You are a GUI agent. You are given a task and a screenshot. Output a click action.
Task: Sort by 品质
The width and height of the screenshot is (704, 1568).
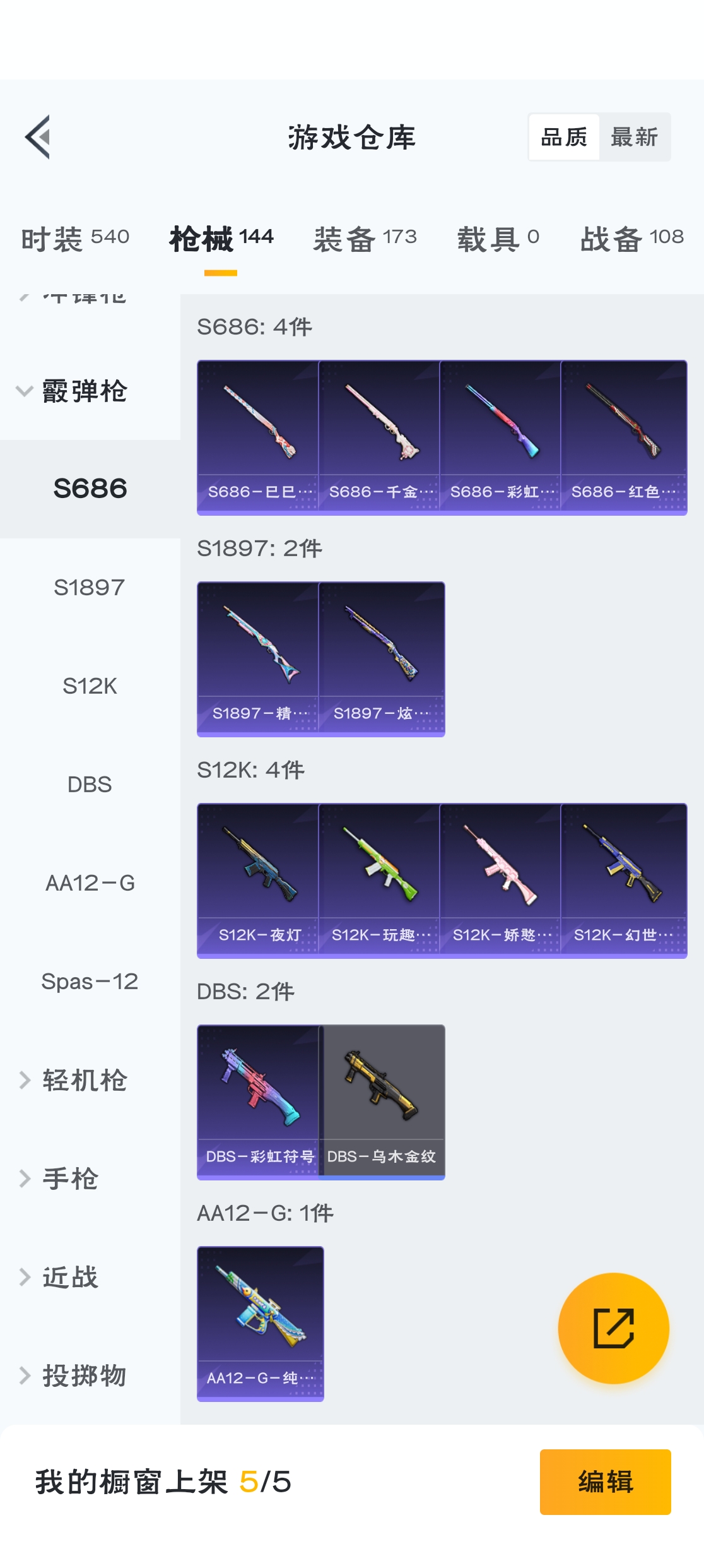[564, 137]
